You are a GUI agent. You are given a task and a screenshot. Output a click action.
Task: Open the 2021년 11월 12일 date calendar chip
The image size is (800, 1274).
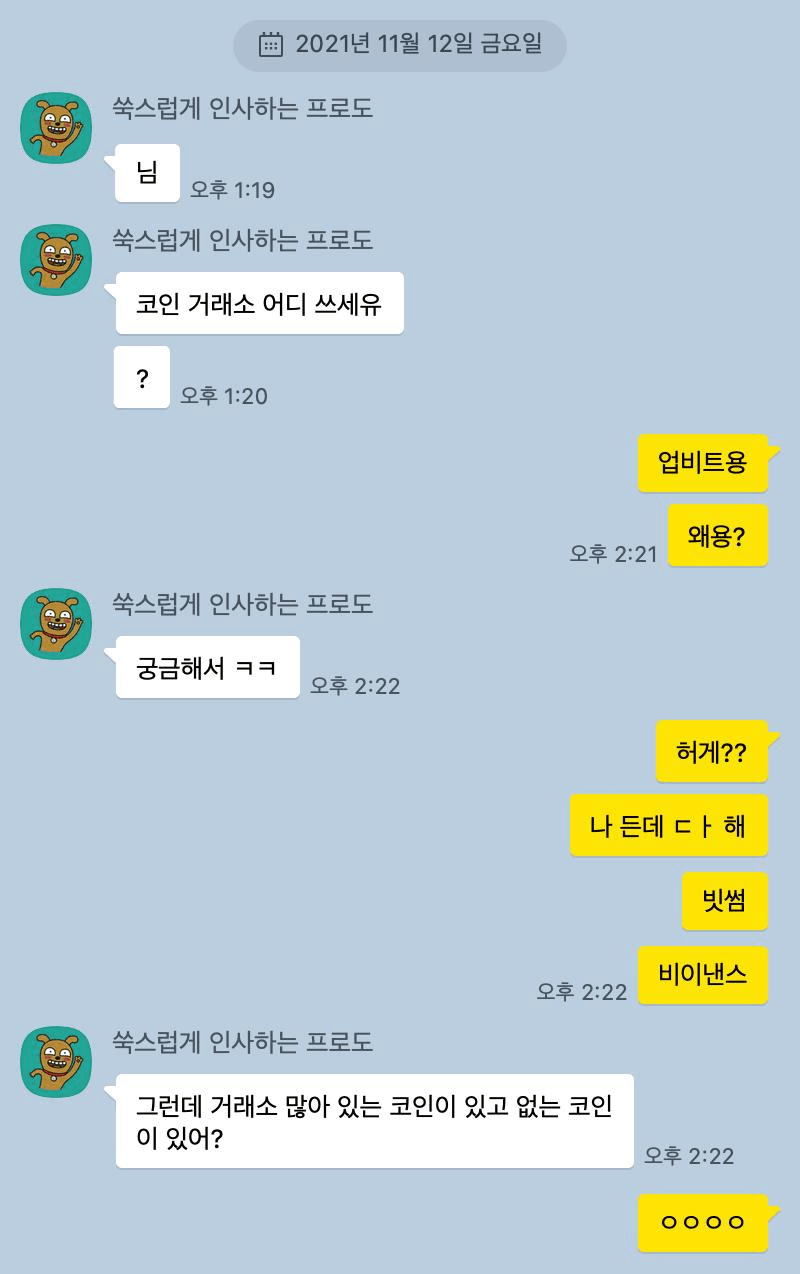(x=400, y=45)
